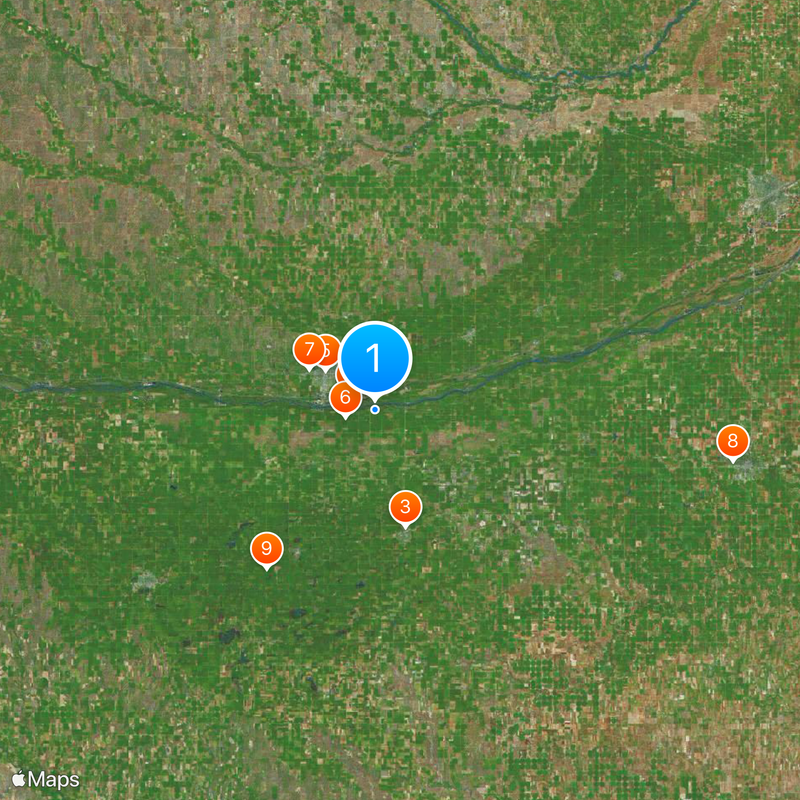Open the Apple Maps attribution link

[x=46, y=778]
